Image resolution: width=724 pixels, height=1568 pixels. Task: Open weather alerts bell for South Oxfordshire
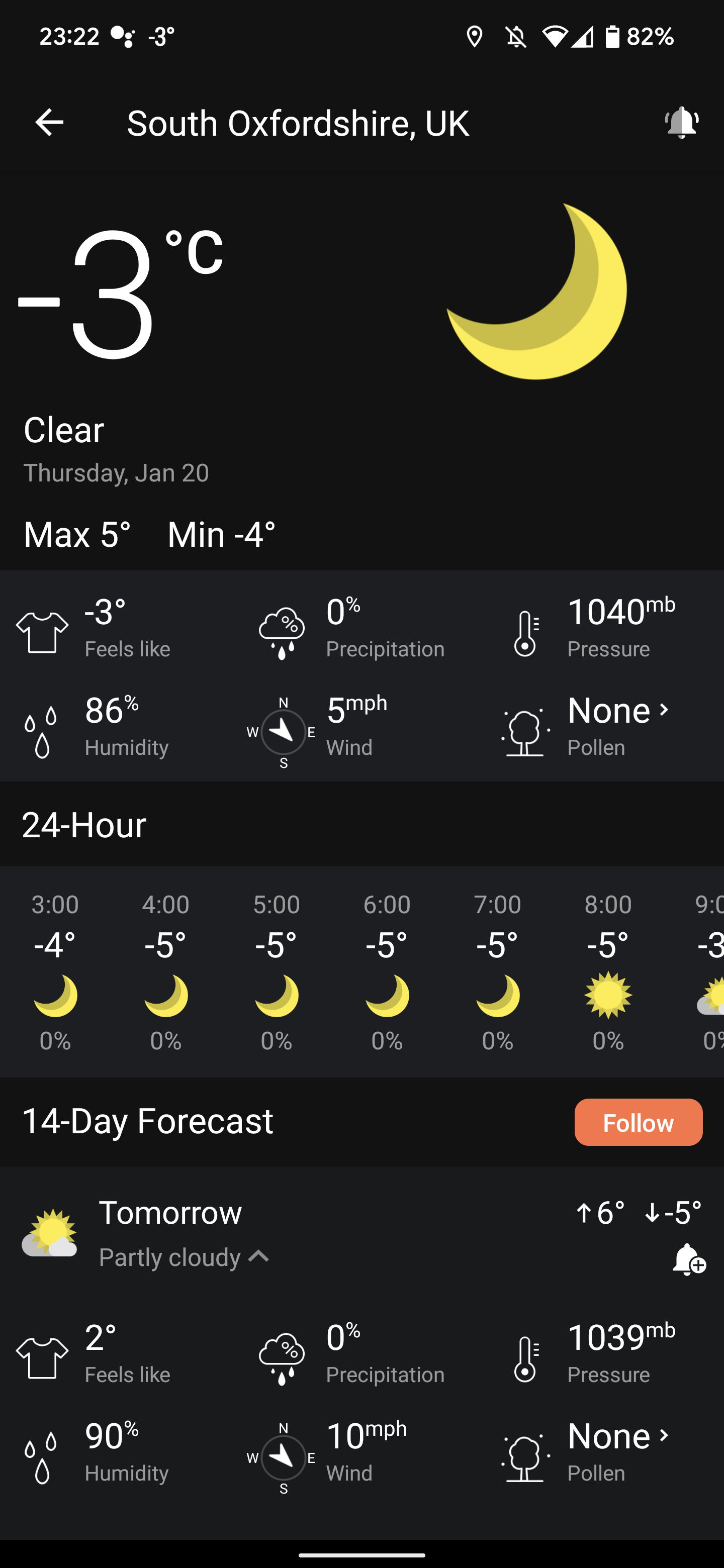[681, 123]
